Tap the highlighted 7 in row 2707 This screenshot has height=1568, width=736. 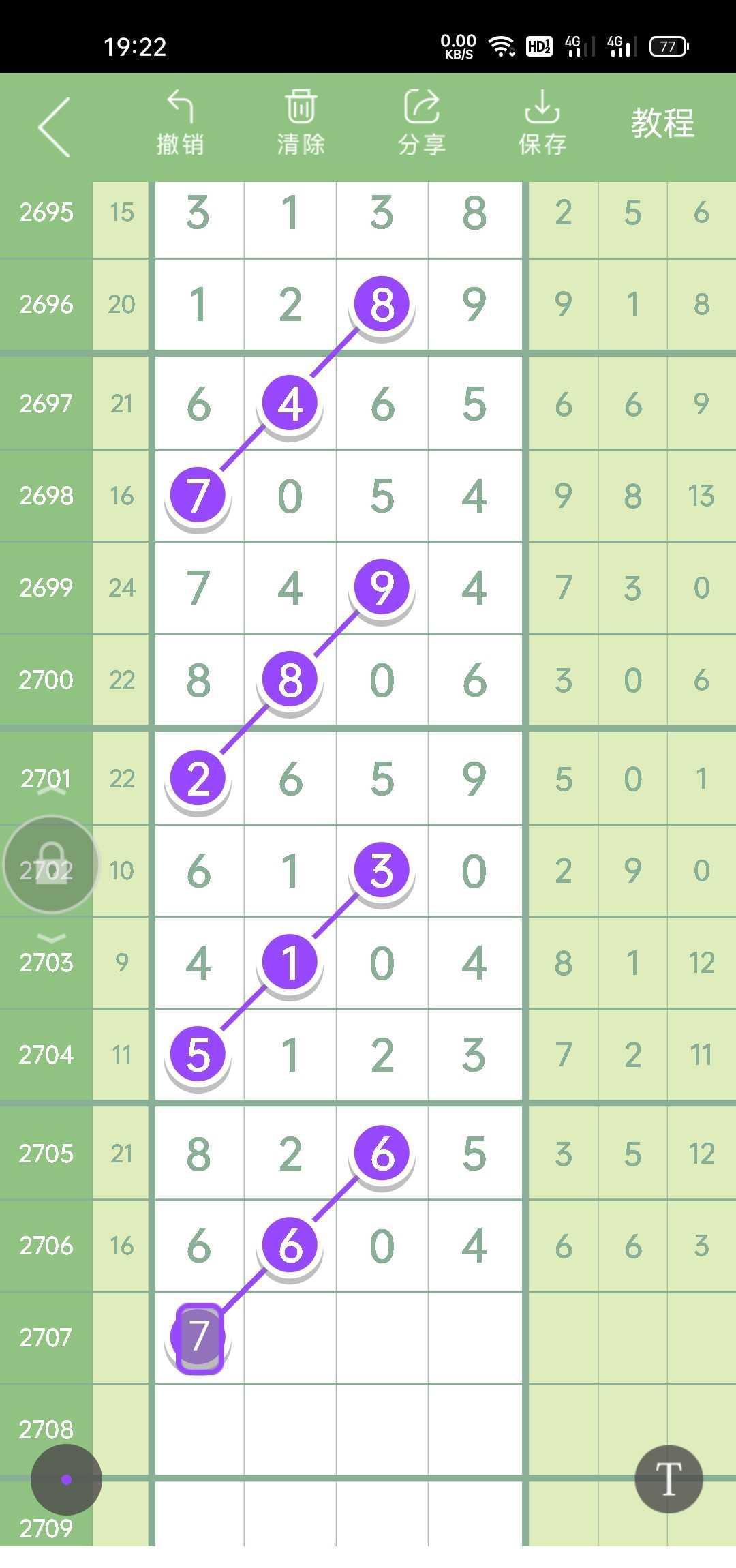(x=198, y=1337)
